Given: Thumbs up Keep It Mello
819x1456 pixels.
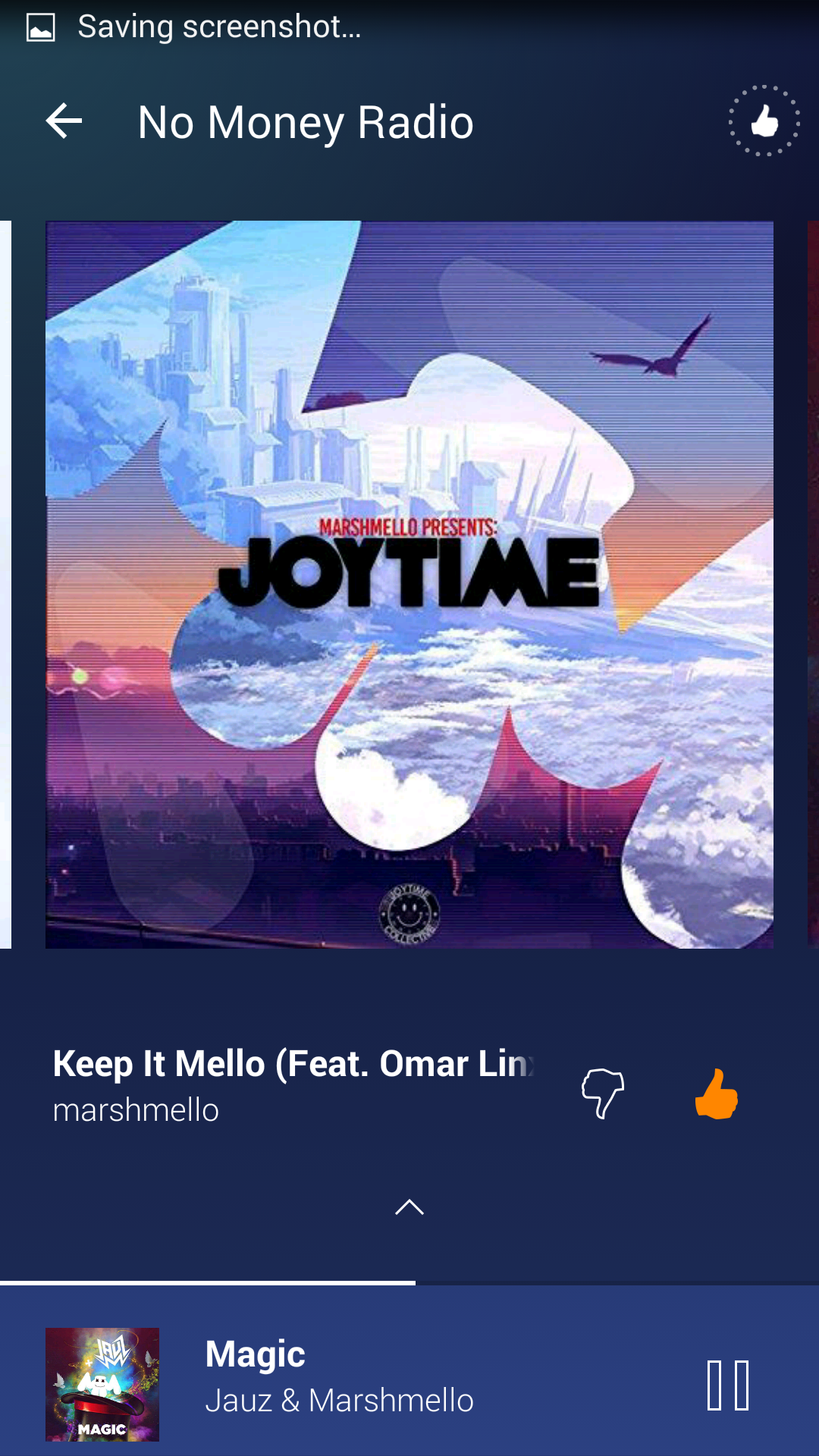Looking at the screenshot, I should coord(716,1093).
